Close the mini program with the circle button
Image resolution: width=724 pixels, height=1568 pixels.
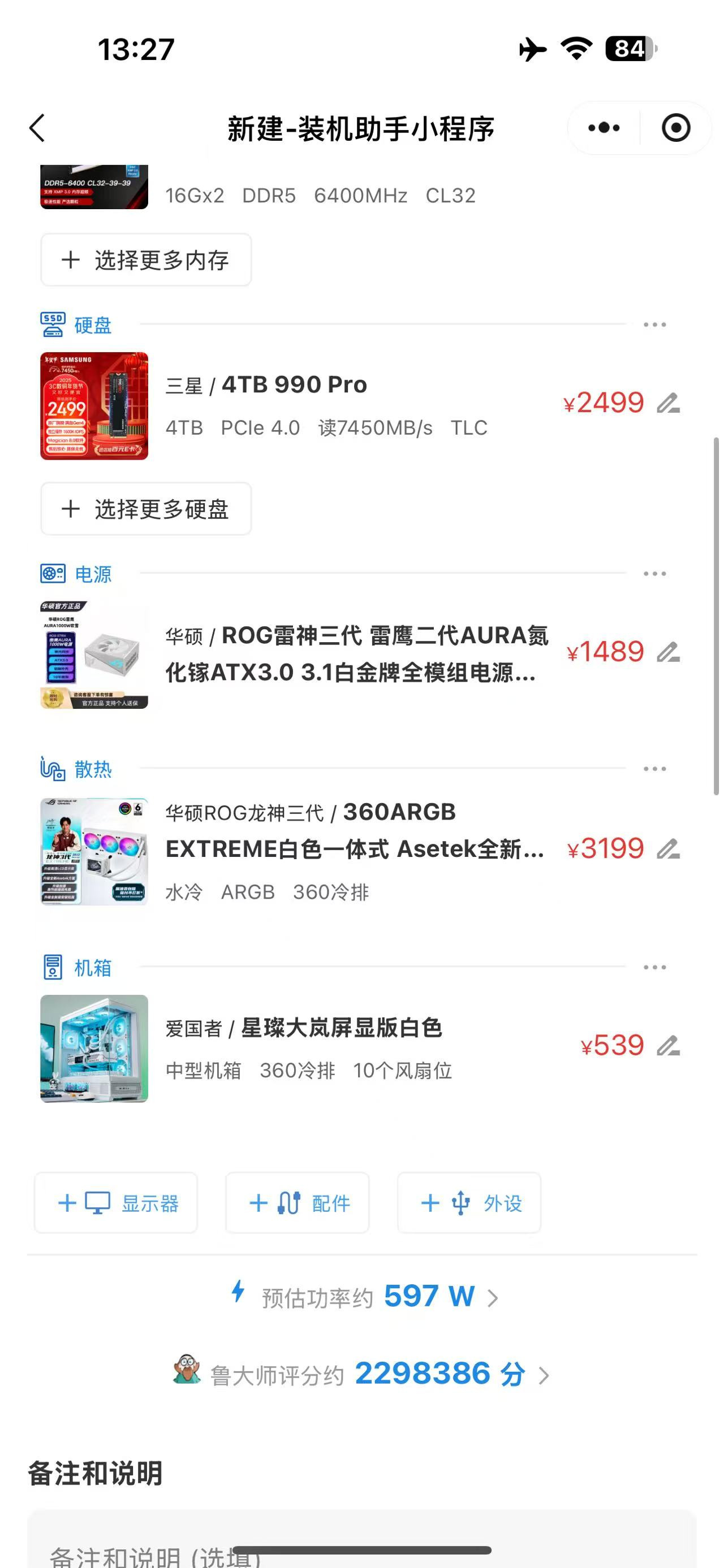coord(675,128)
